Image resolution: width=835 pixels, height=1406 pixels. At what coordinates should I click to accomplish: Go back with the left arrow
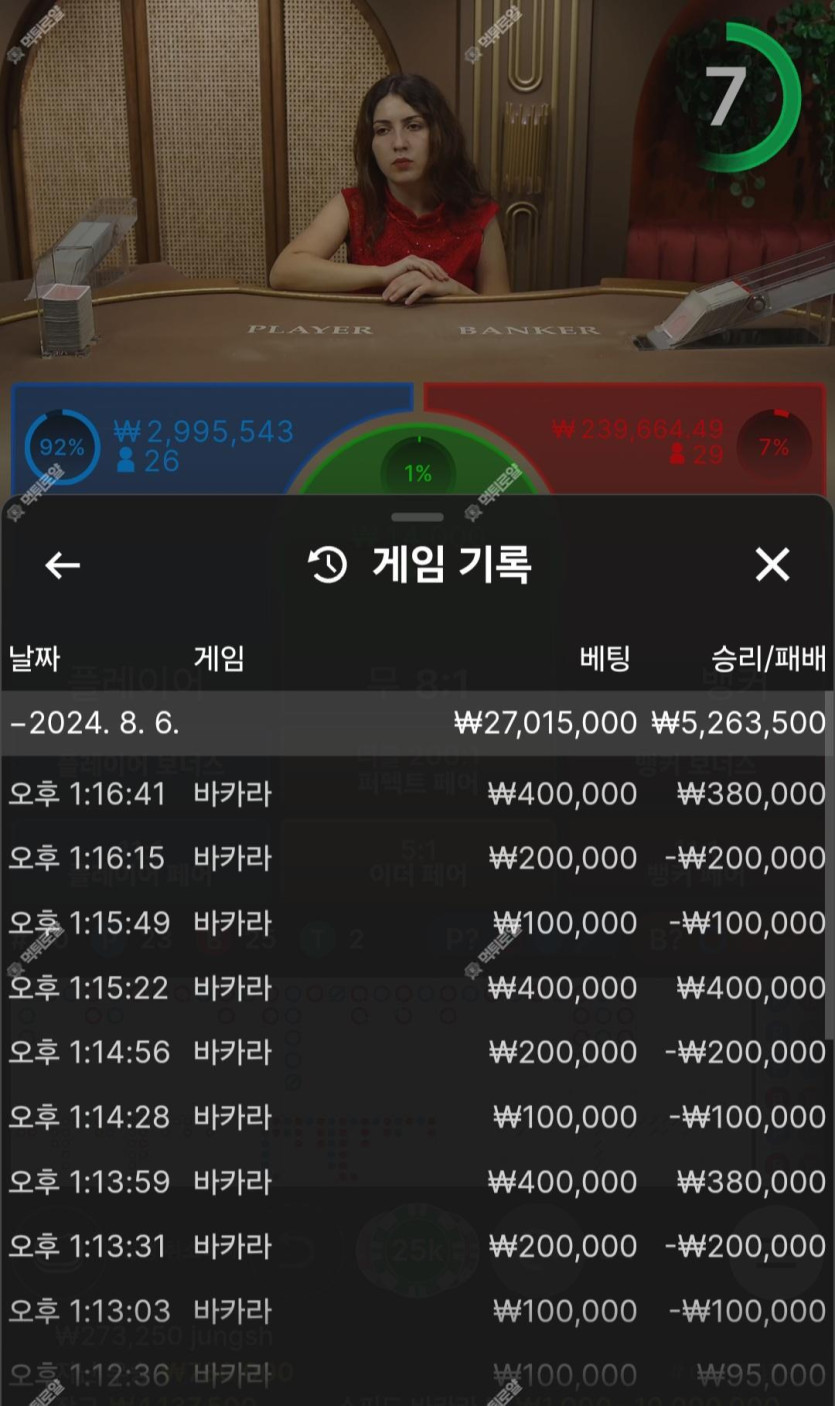[62, 565]
